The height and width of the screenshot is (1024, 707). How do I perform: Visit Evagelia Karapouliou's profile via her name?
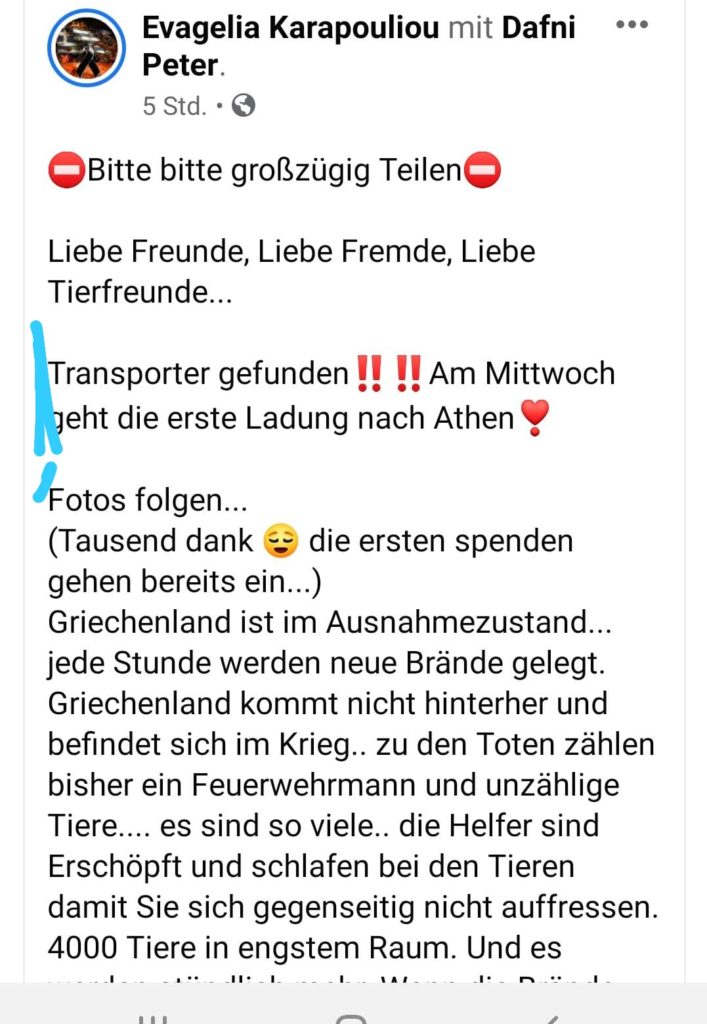pos(290,28)
